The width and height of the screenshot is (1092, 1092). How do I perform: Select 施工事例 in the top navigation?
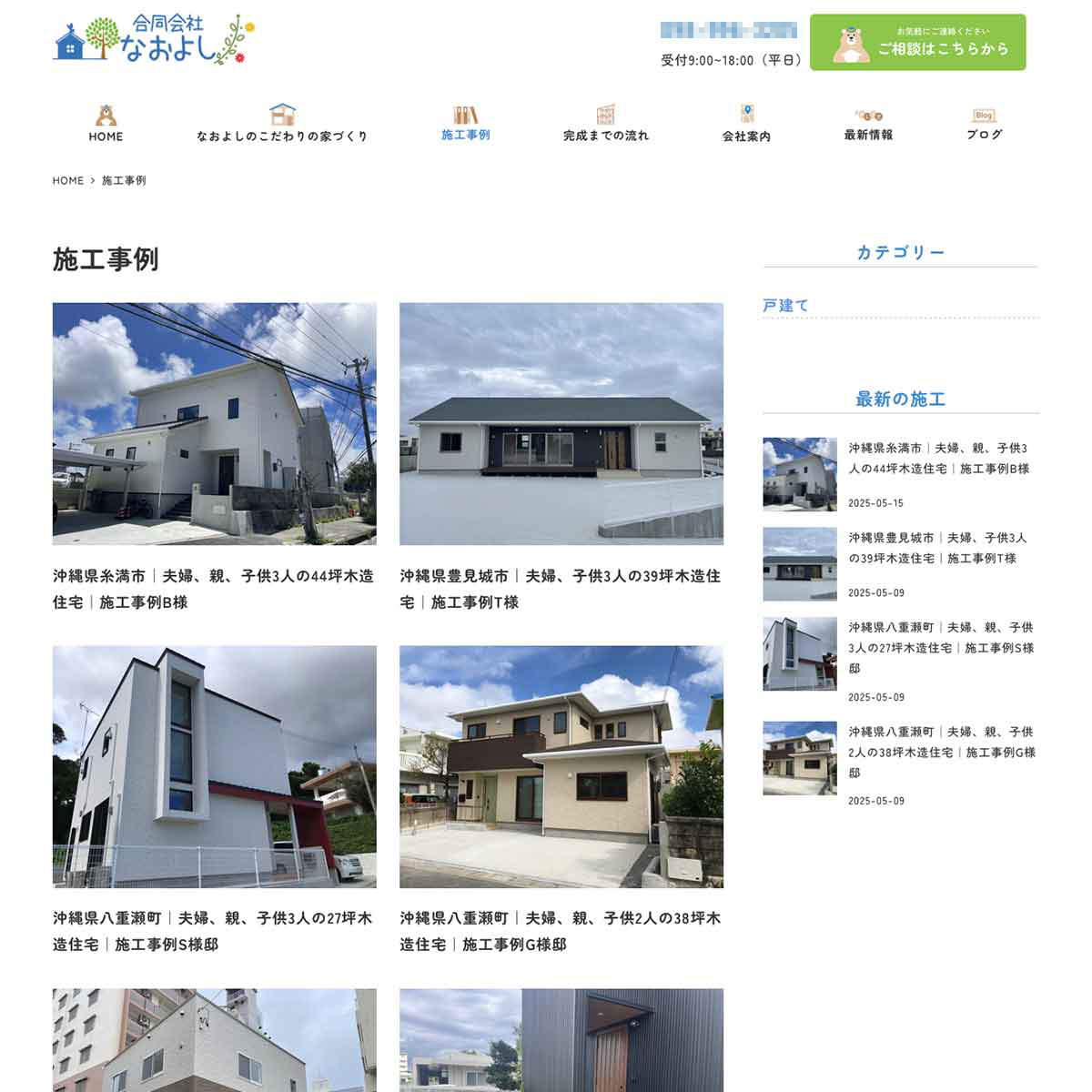point(465,124)
